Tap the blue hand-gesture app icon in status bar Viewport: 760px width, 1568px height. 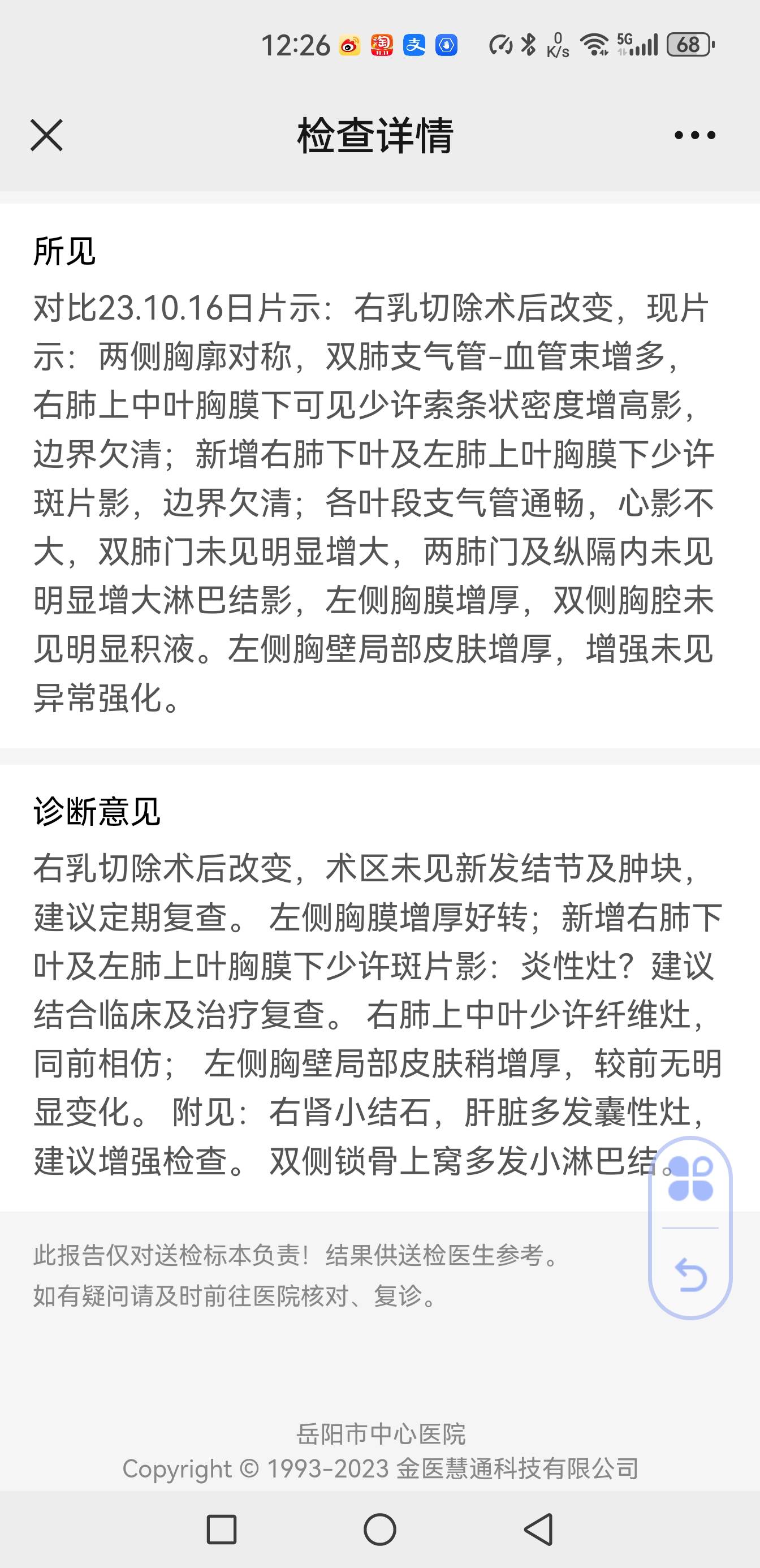tap(446, 45)
